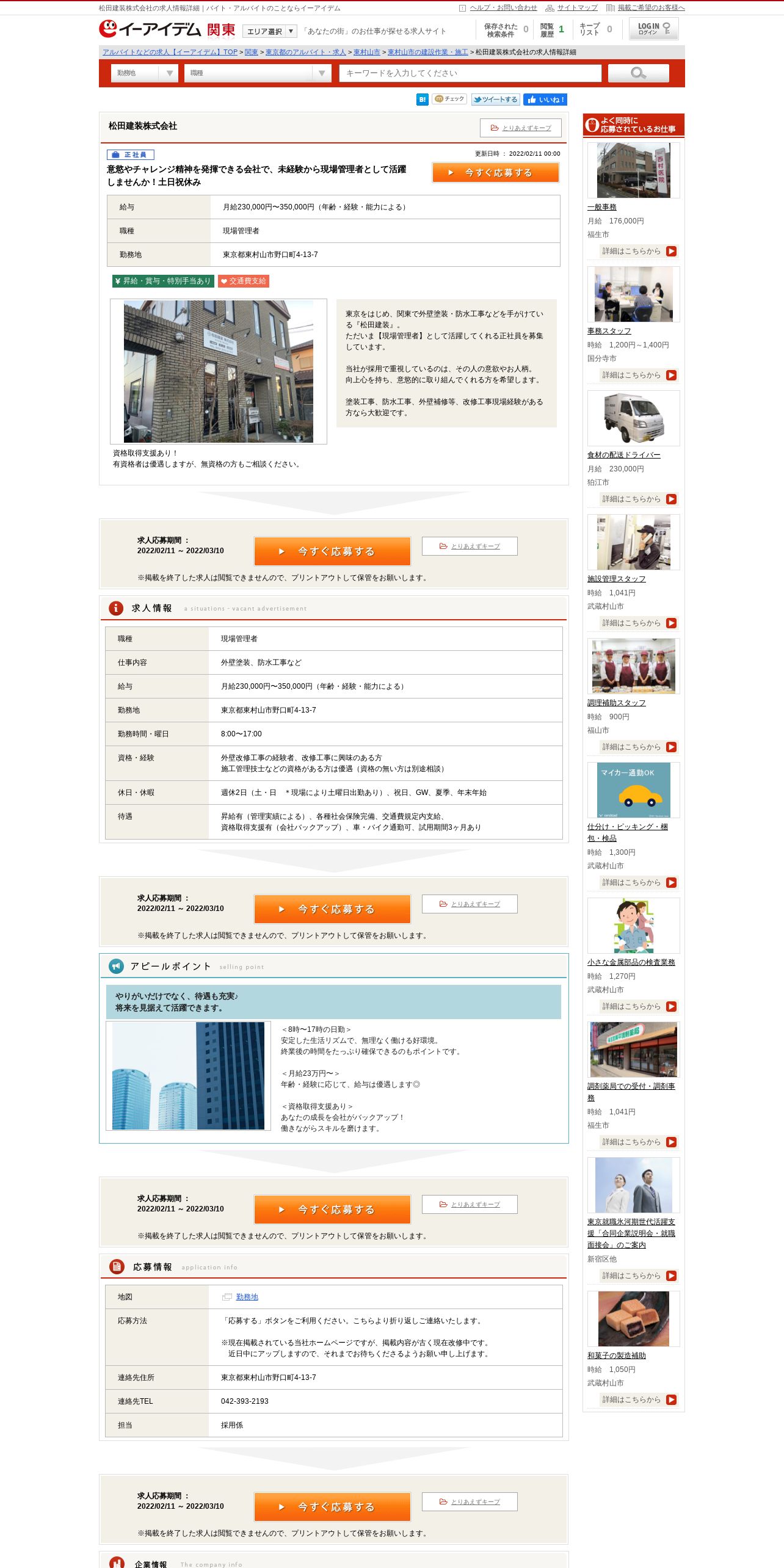Open the 勤務地 map link

click(247, 1297)
